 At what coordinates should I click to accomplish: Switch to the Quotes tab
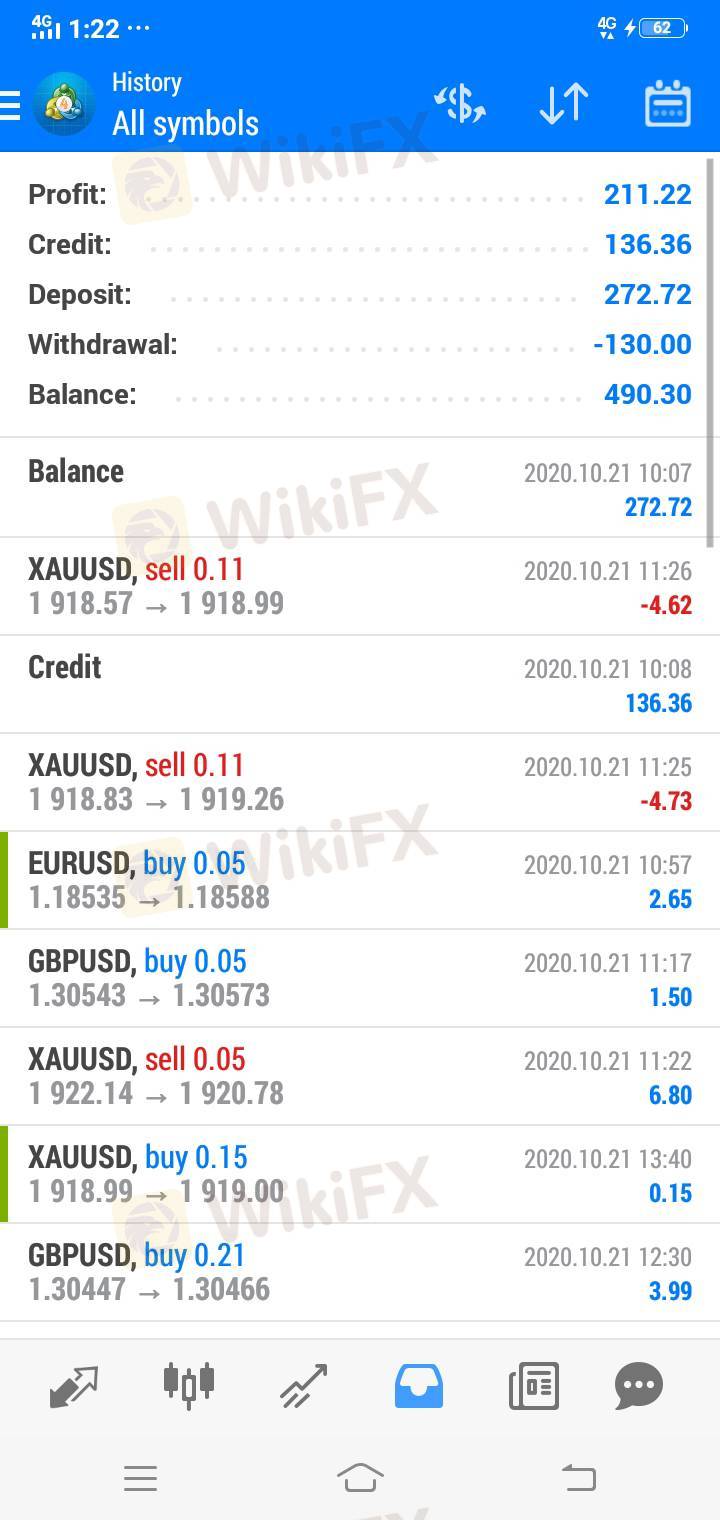click(x=75, y=1386)
